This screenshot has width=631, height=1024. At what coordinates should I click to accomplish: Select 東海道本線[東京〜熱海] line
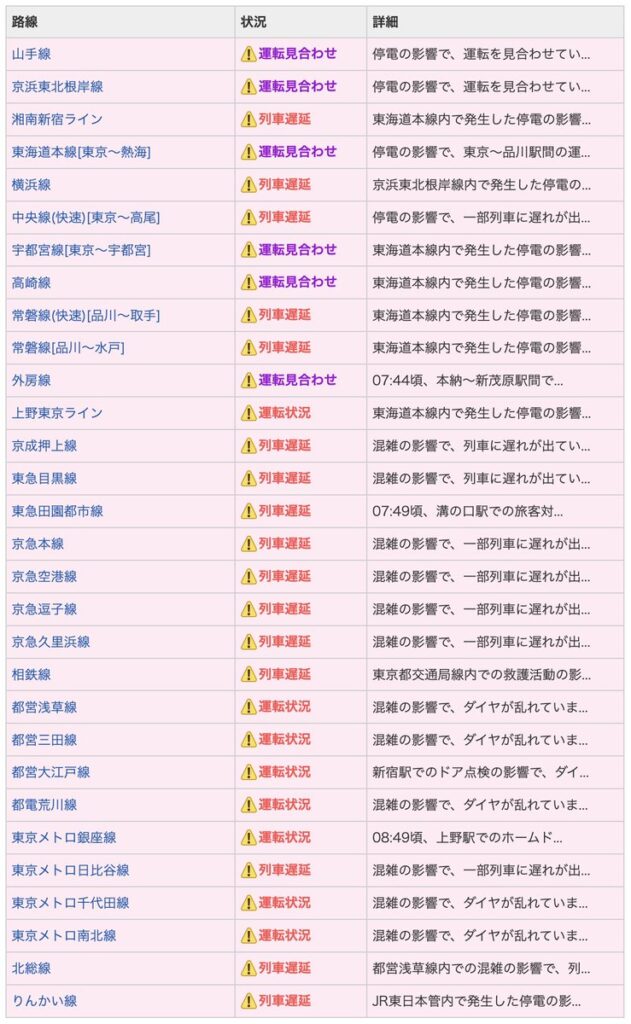(81, 152)
